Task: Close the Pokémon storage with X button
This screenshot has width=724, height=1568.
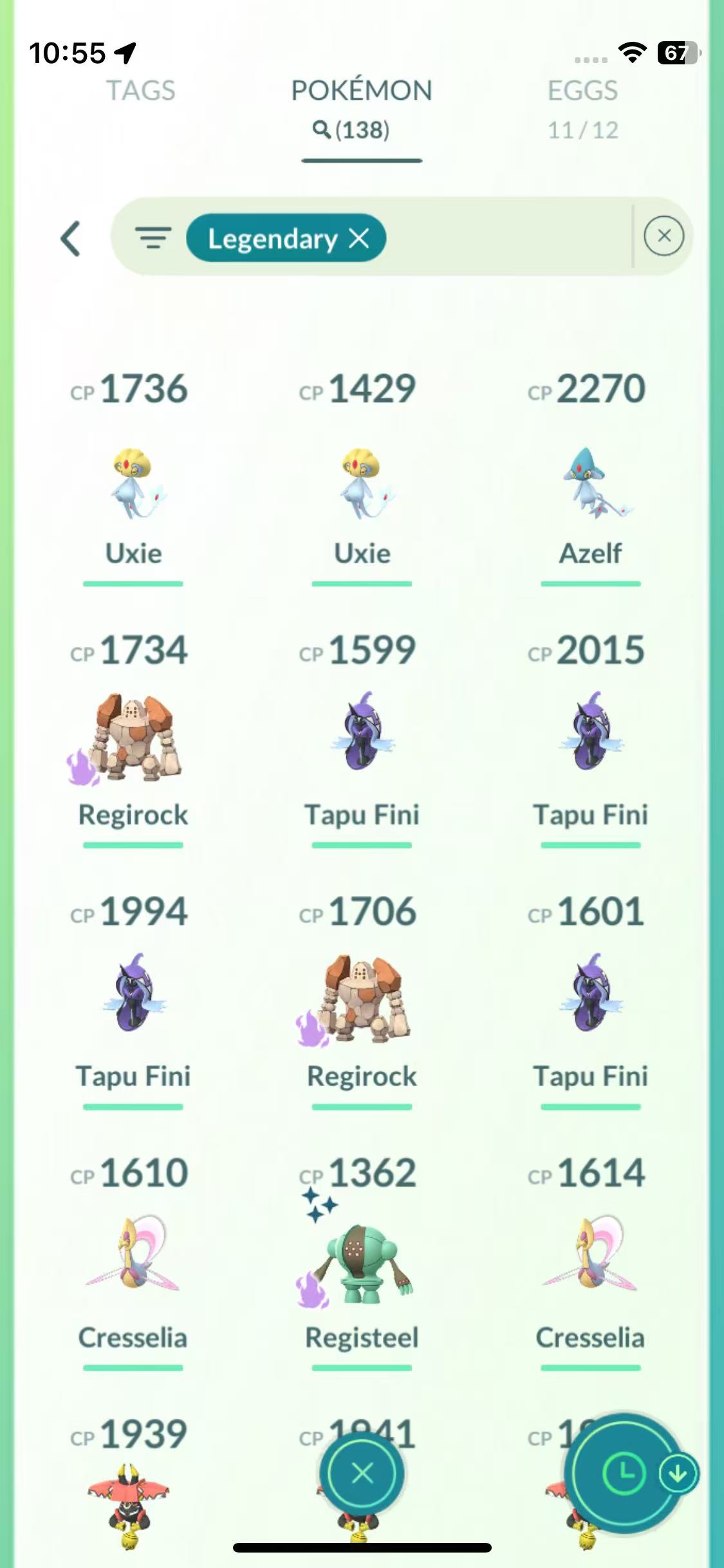Action: pos(362,1473)
